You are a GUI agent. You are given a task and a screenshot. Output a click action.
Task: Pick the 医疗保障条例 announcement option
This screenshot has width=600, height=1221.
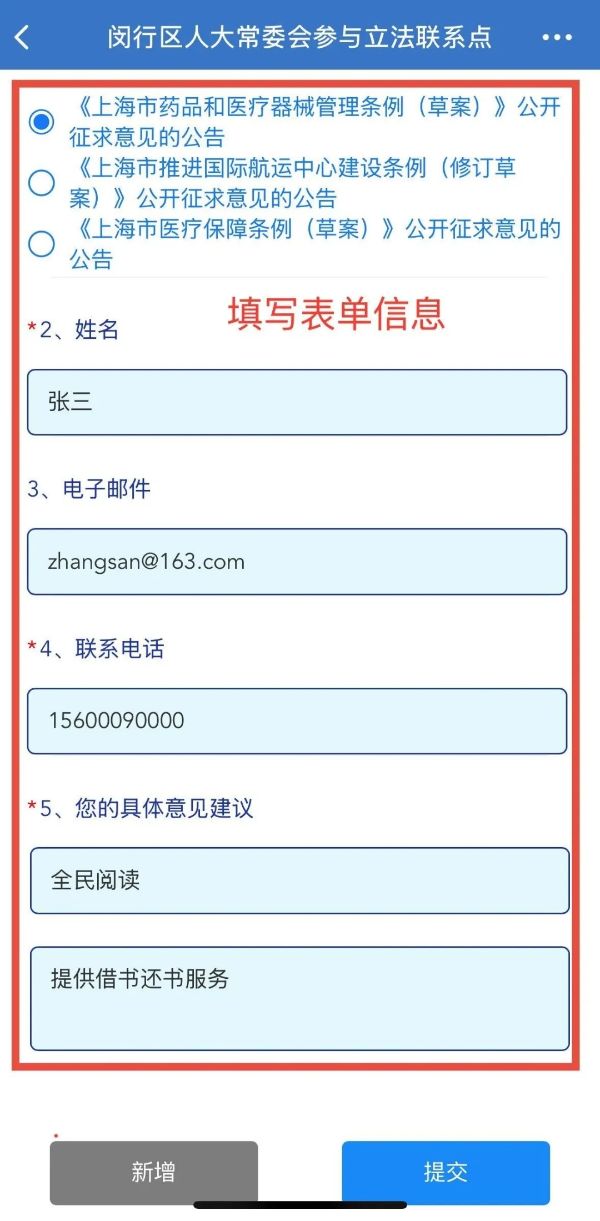(41, 244)
